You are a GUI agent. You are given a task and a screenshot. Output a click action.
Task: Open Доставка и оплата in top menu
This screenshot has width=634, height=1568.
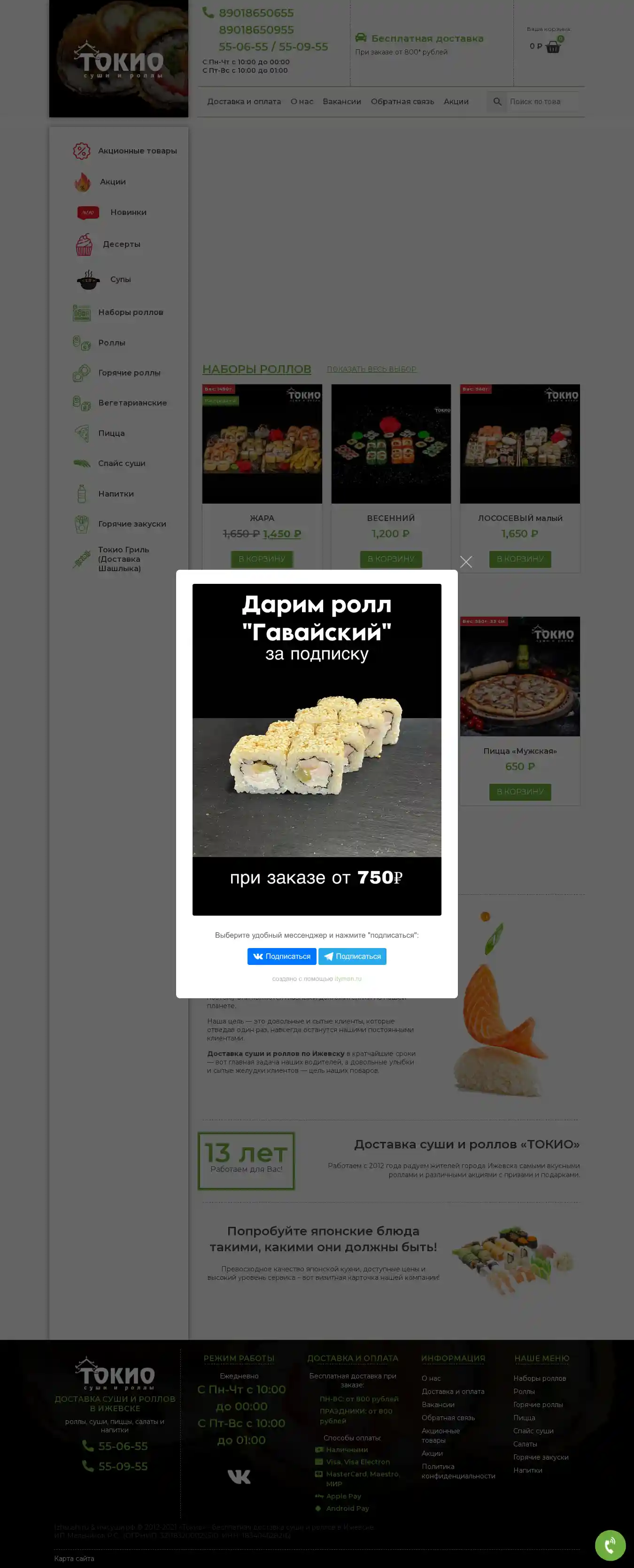click(x=244, y=102)
